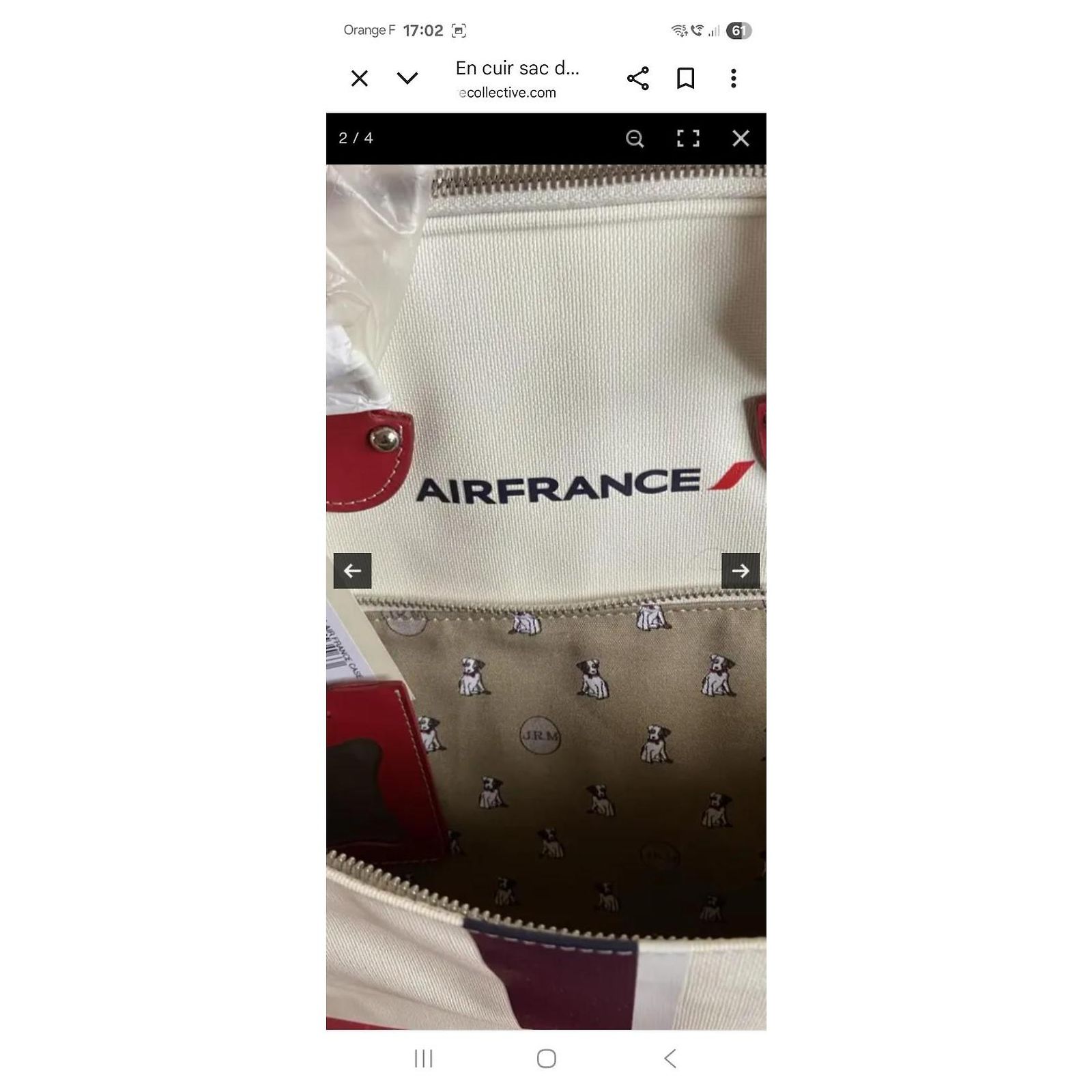Close the image gallery viewer
Image resolution: width=1092 pixels, height=1092 pixels.
[x=741, y=139]
